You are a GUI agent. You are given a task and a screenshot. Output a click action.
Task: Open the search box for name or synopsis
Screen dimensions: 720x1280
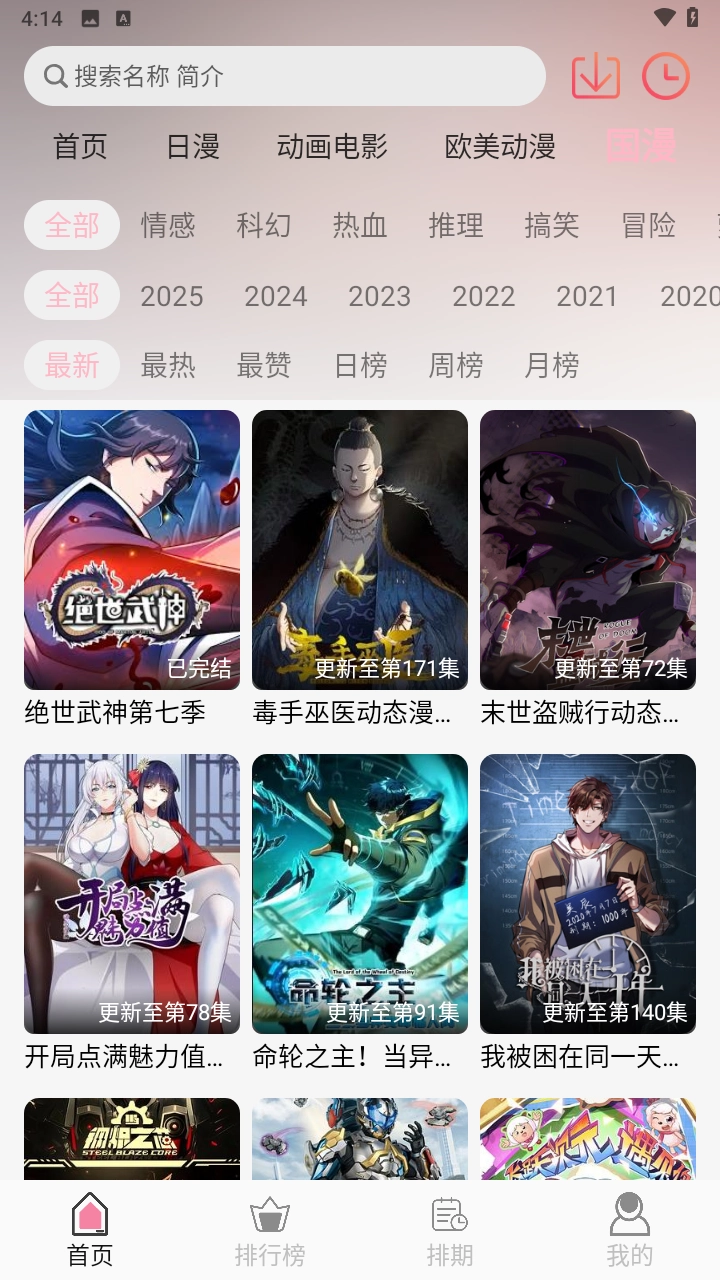point(285,76)
